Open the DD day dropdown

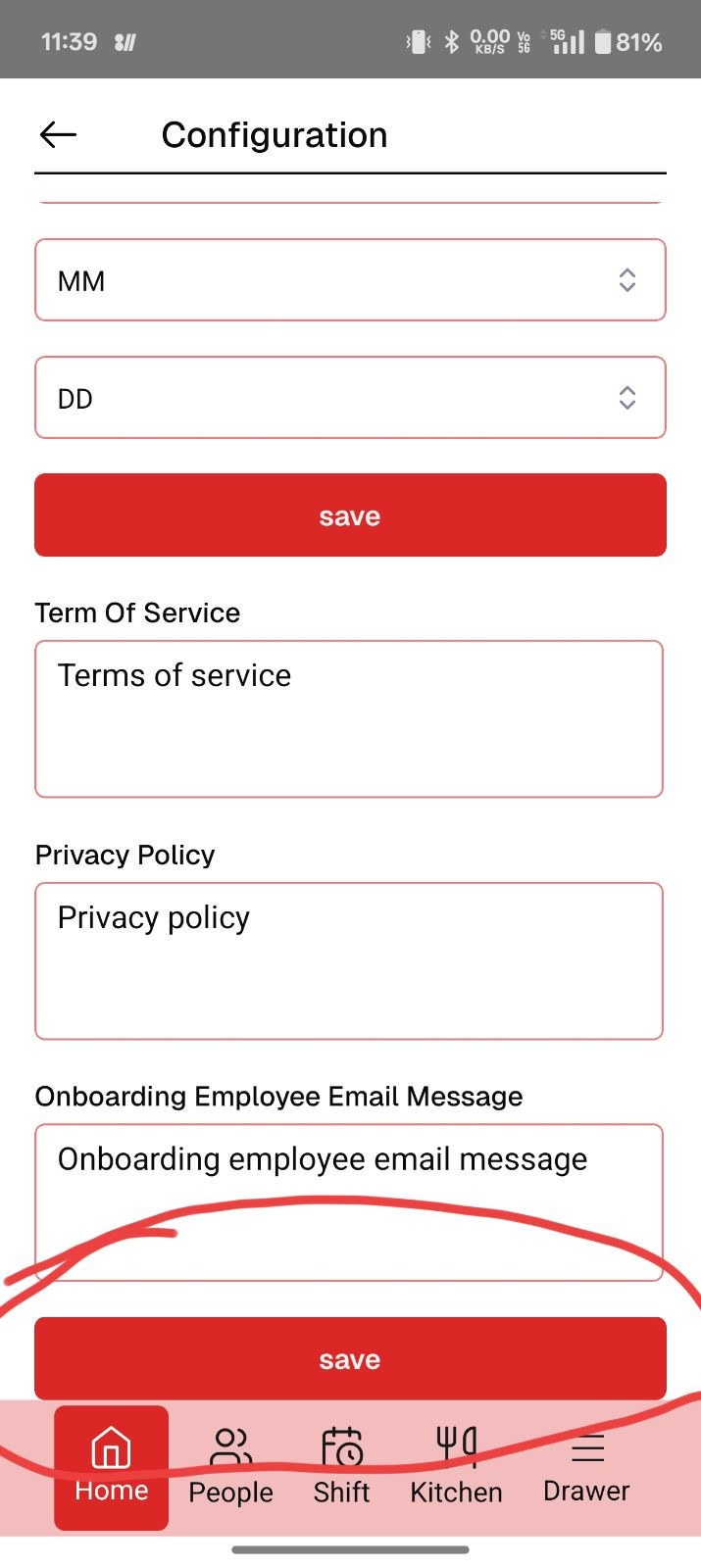coord(350,398)
